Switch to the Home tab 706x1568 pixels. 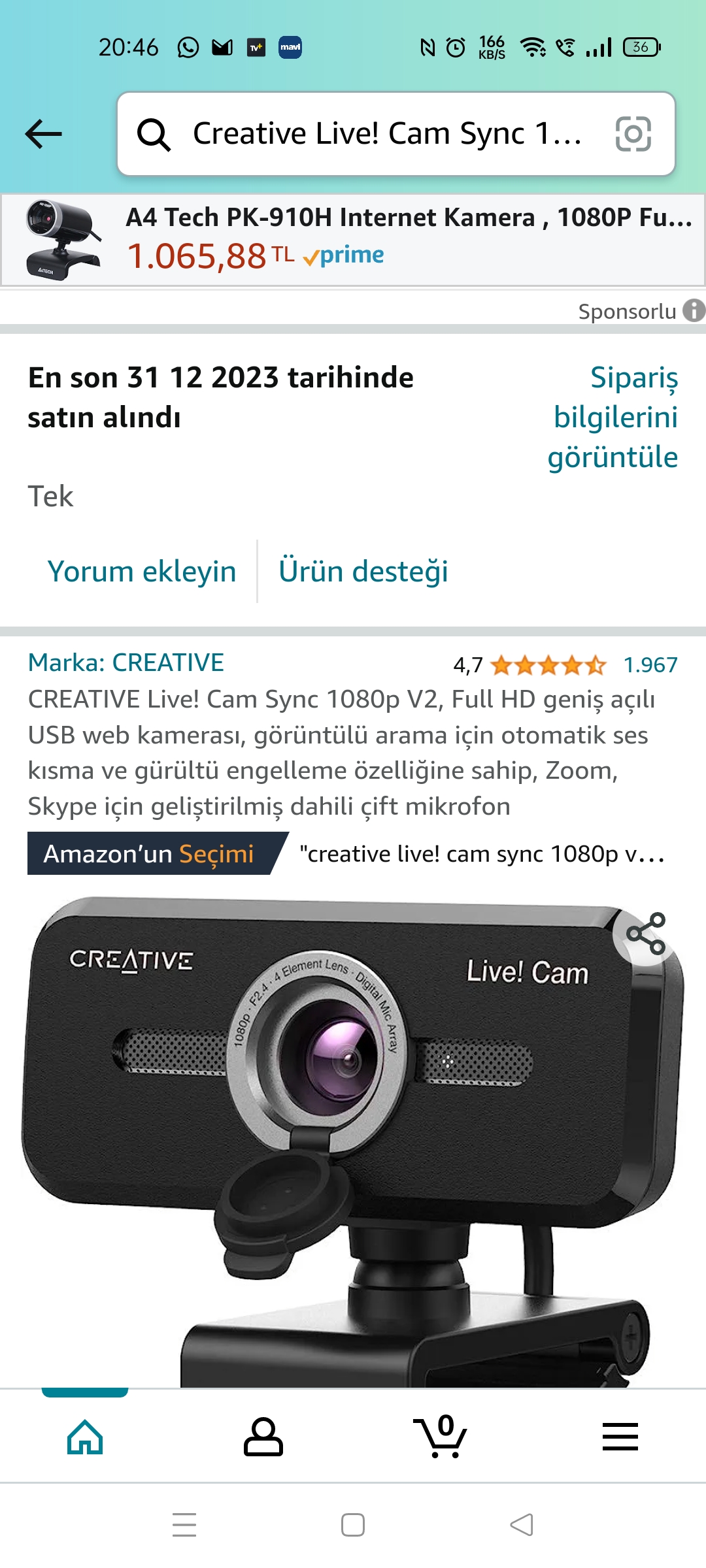pyautogui.click(x=85, y=1437)
